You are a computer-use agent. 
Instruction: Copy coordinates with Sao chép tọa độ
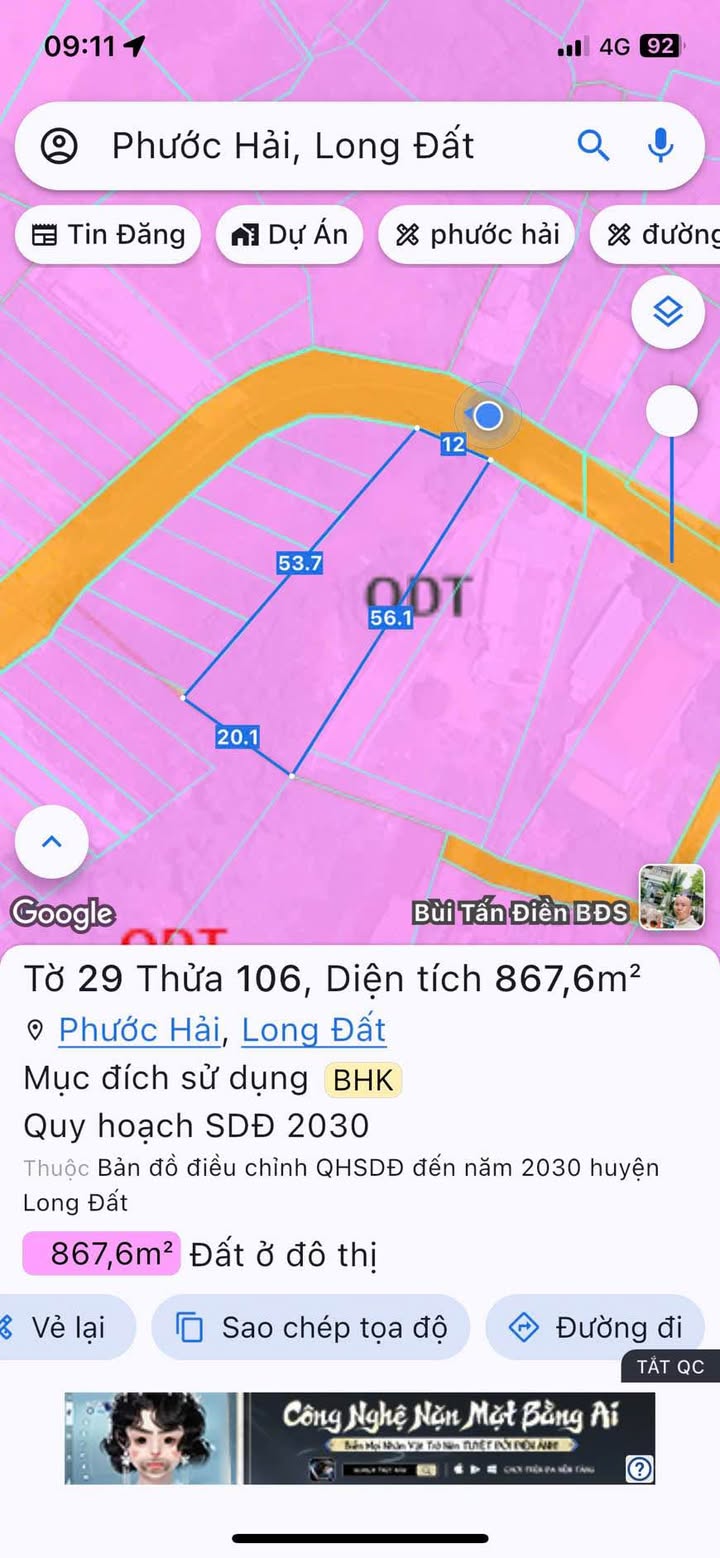pyautogui.click(x=311, y=1327)
